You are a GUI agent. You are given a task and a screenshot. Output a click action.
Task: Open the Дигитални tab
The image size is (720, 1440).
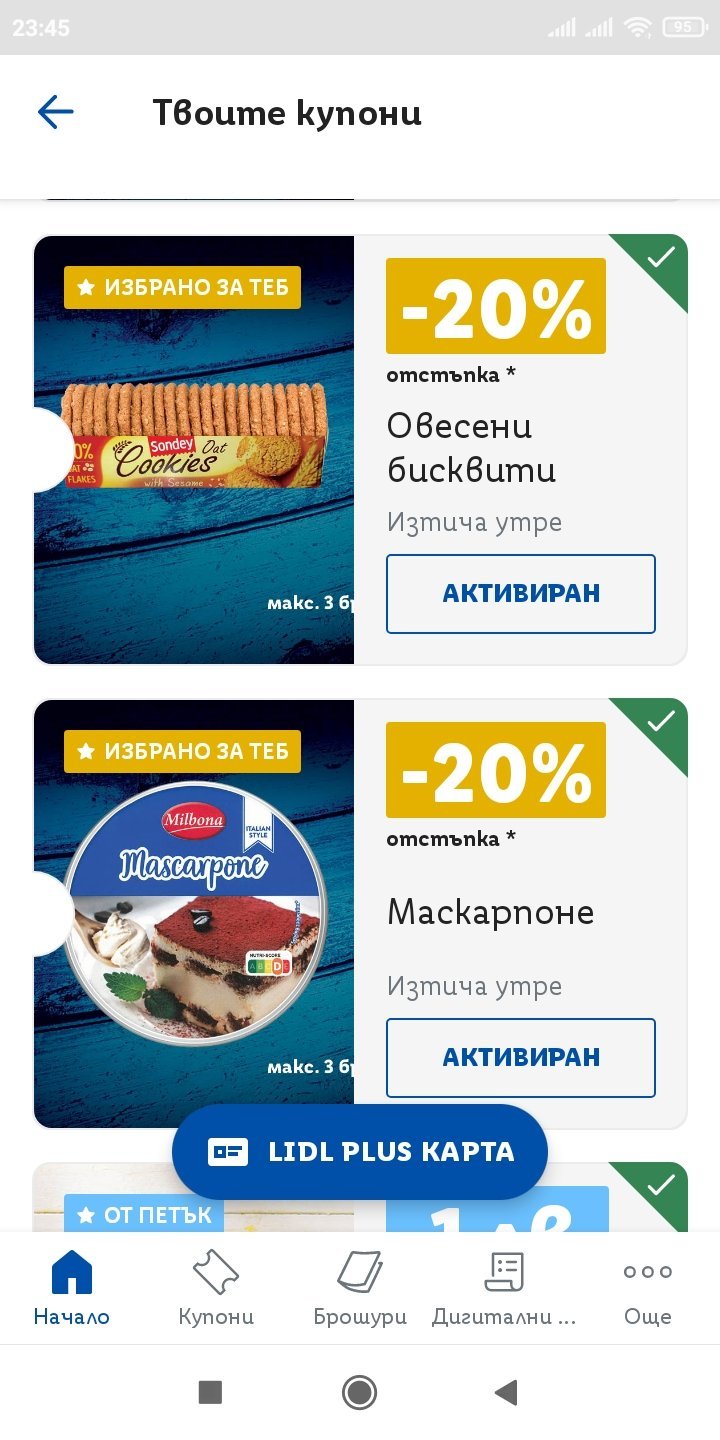coord(504,1288)
